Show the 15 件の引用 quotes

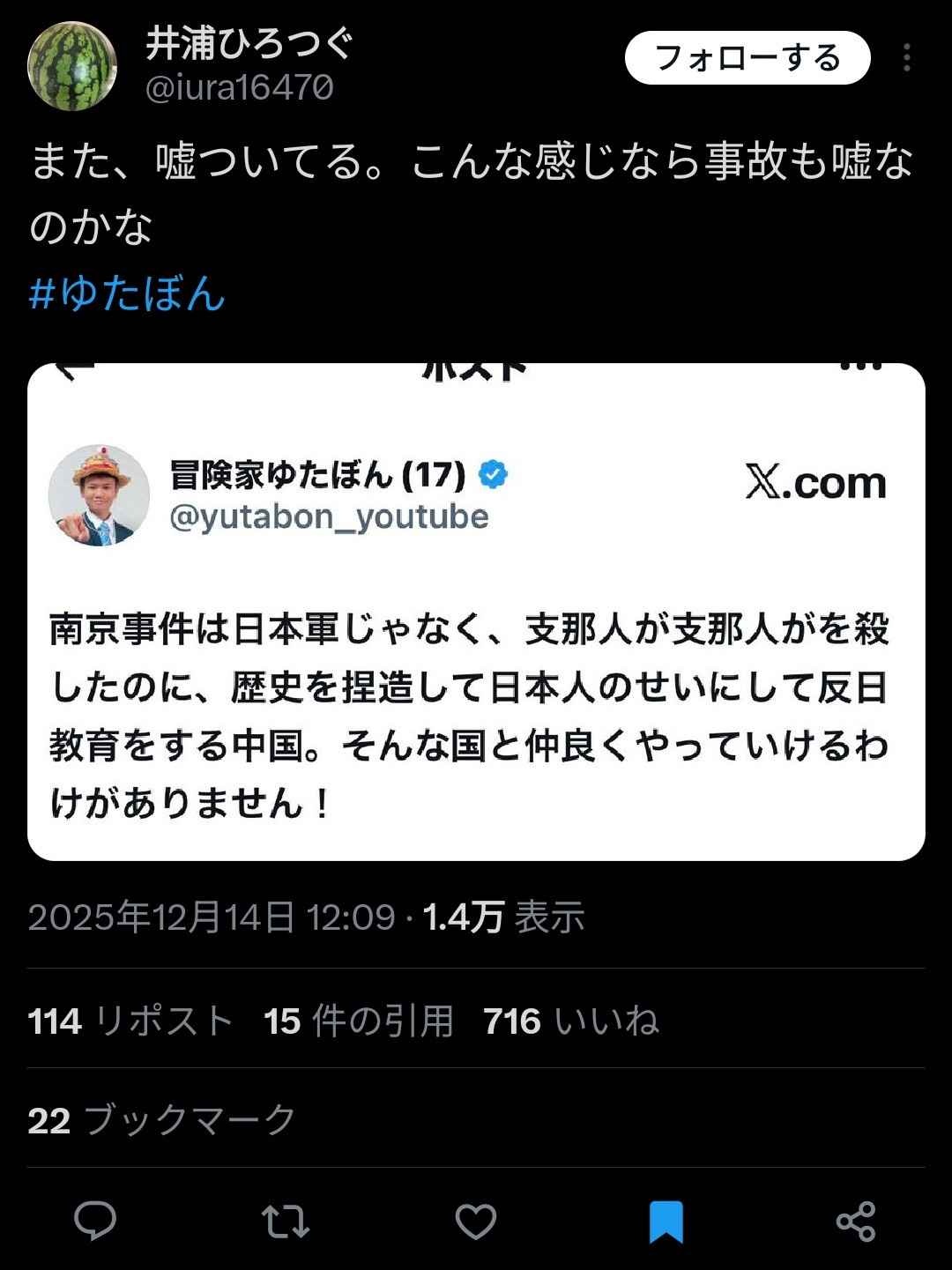pos(358,1021)
